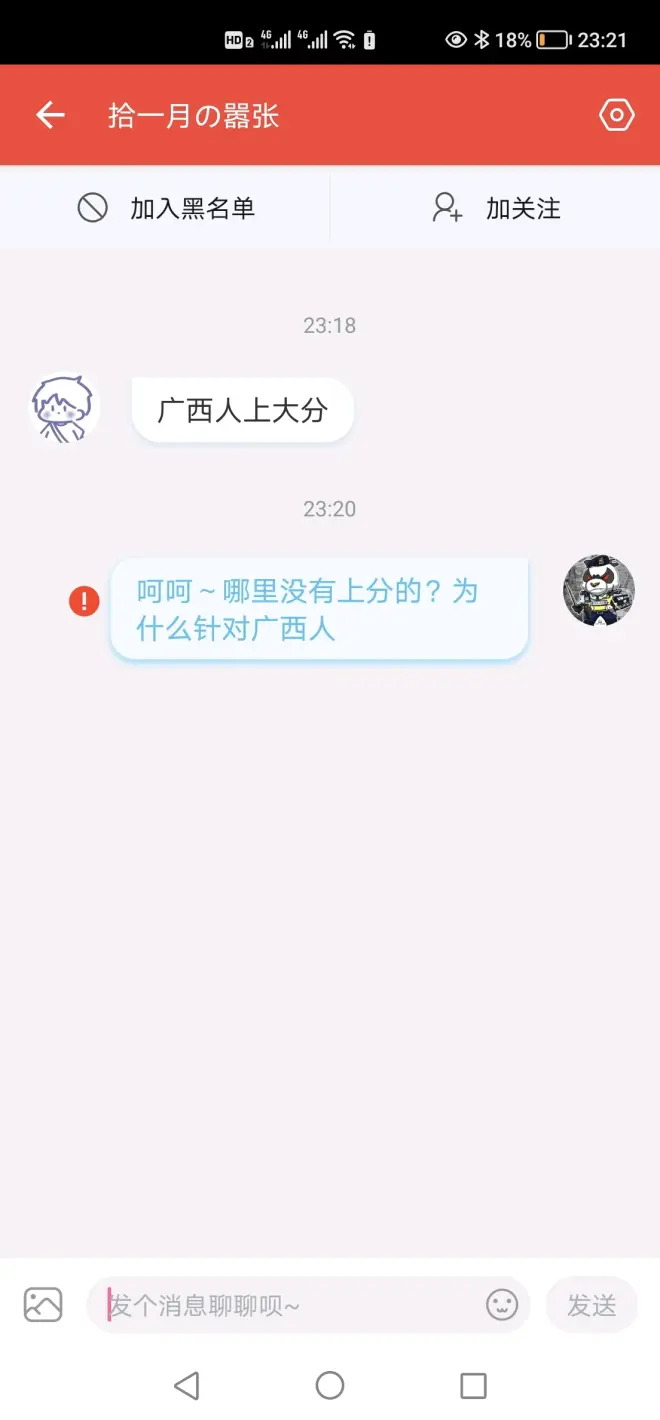Tap the 发送 send button

[591, 1305]
